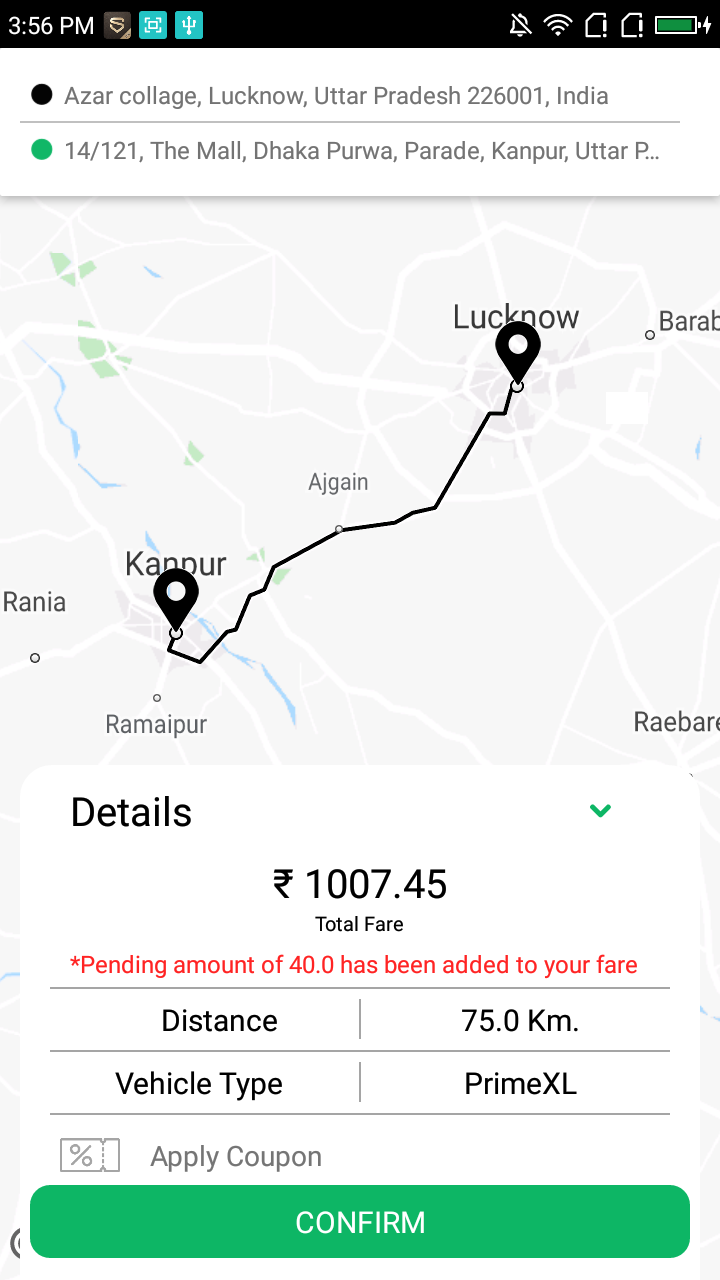Open Apply Coupon
This screenshot has width=720, height=1280.
click(x=236, y=1157)
